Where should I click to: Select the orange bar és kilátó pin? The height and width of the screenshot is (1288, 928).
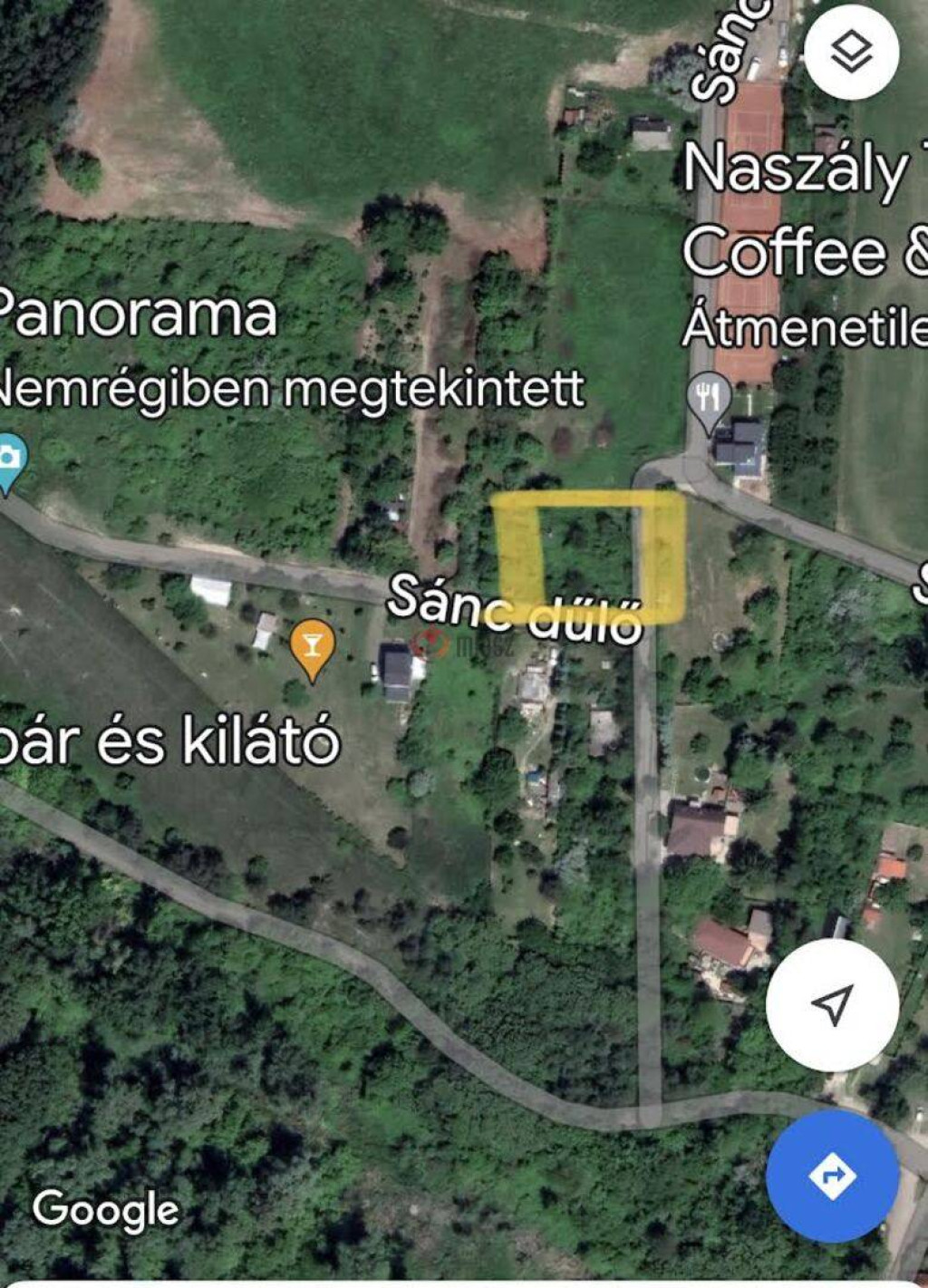coord(312,647)
